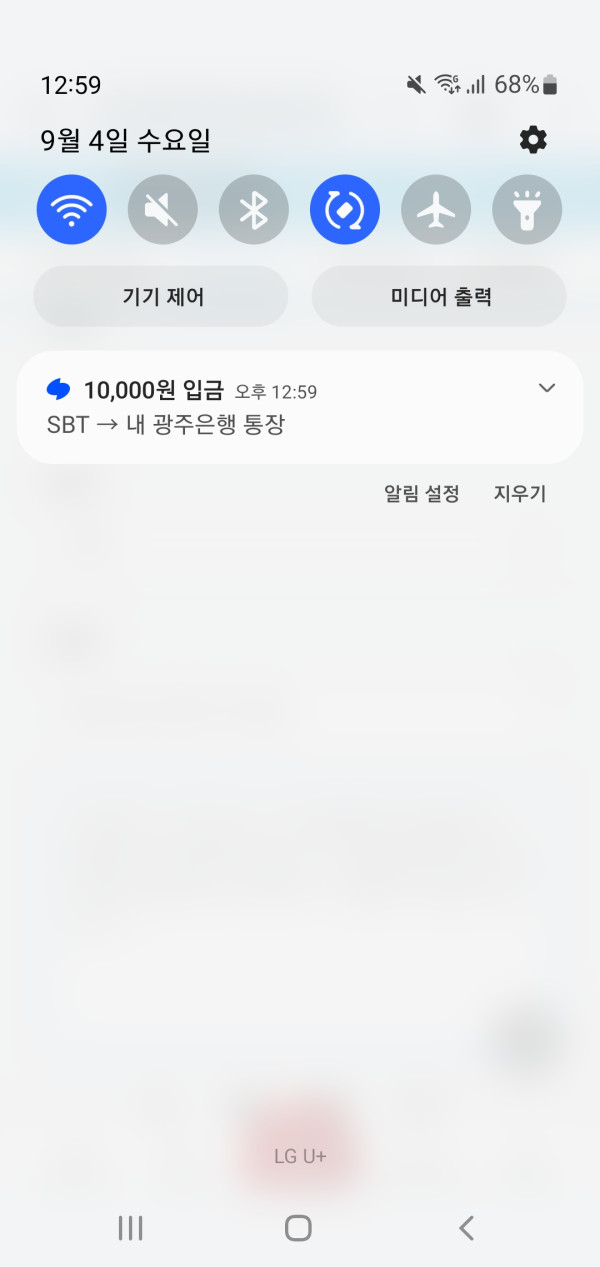The height and width of the screenshot is (1267, 600).
Task: Tap the 미디어 출력 media output button
Action: pos(439,296)
